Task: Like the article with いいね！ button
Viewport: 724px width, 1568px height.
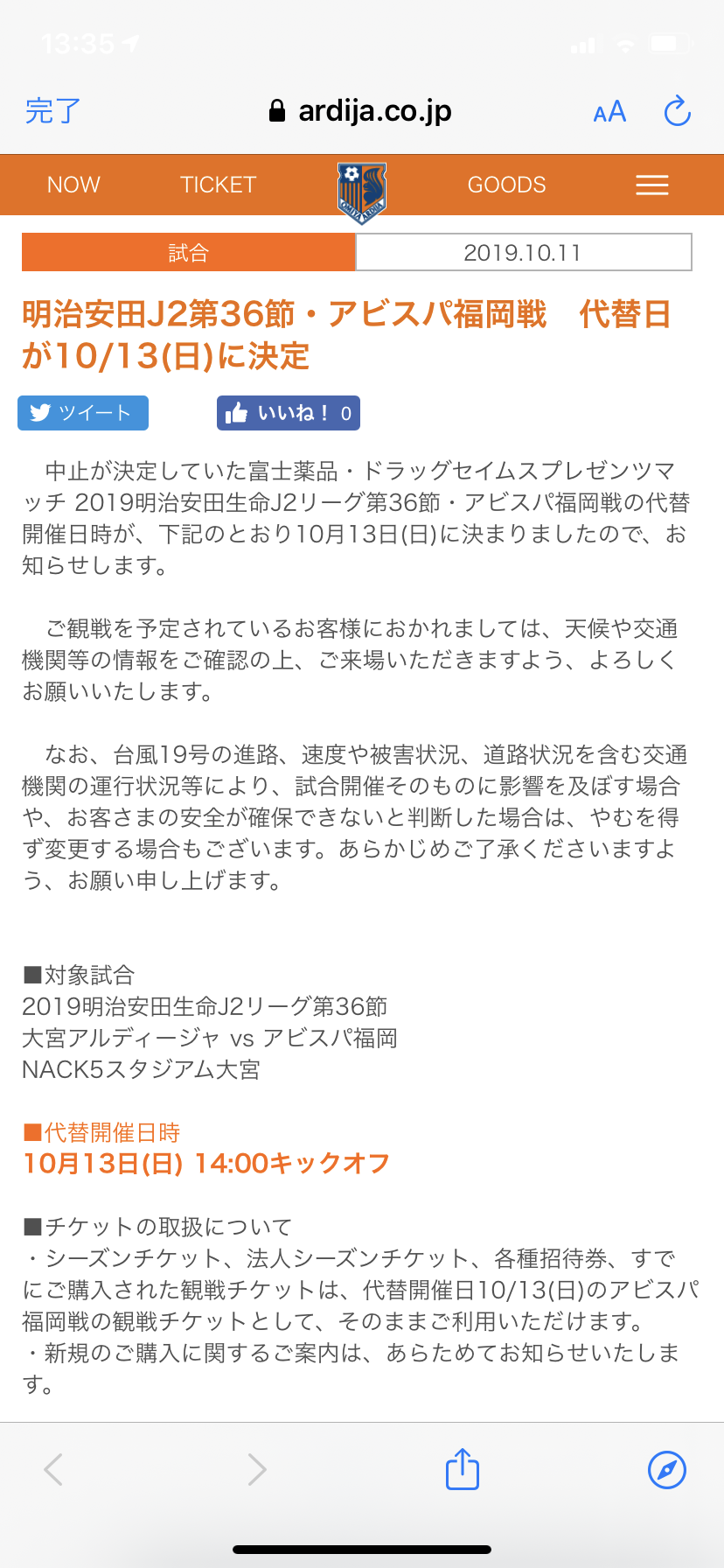Action: tap(289, 413)
